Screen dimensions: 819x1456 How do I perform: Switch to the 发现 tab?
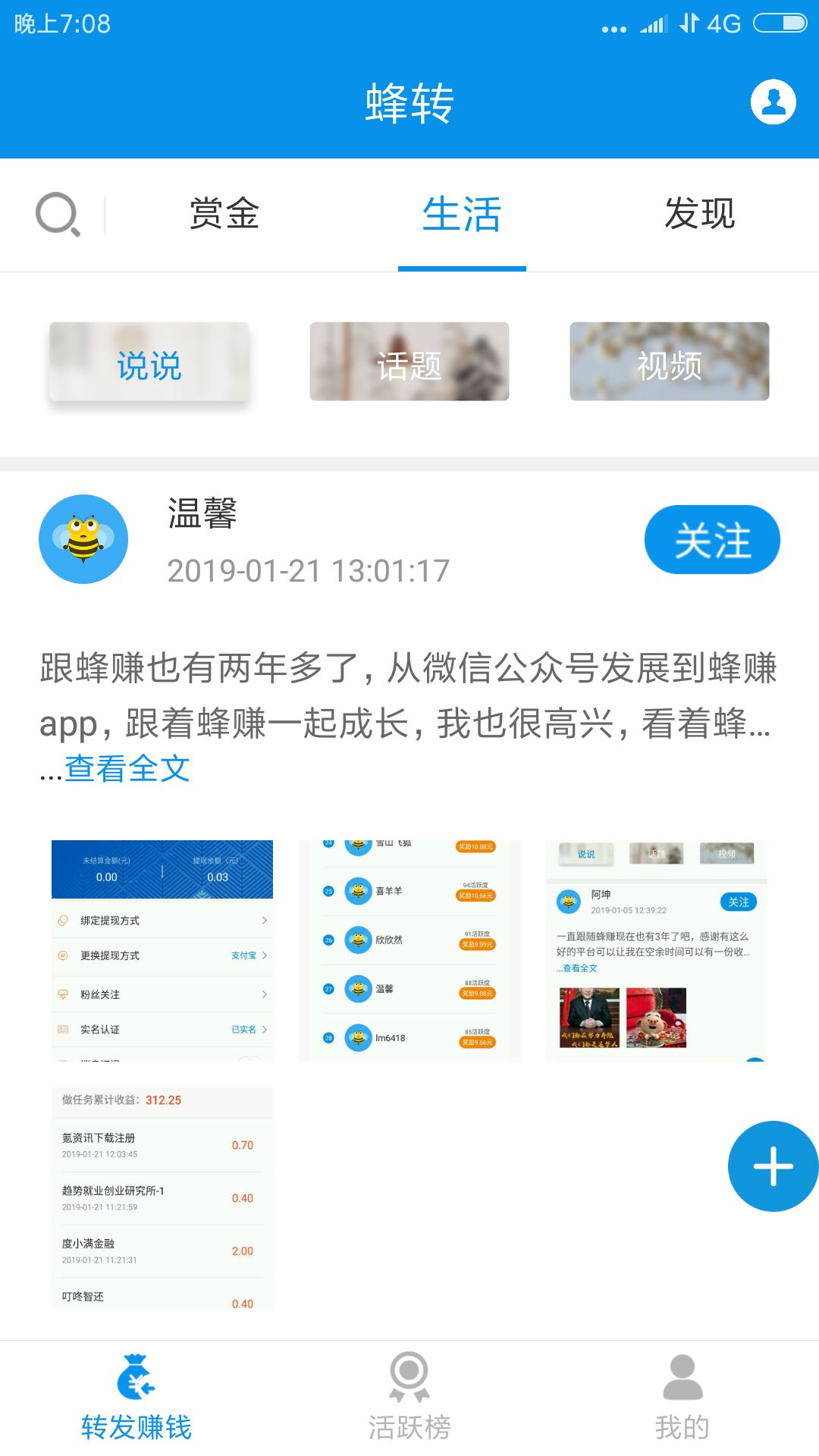700,214
